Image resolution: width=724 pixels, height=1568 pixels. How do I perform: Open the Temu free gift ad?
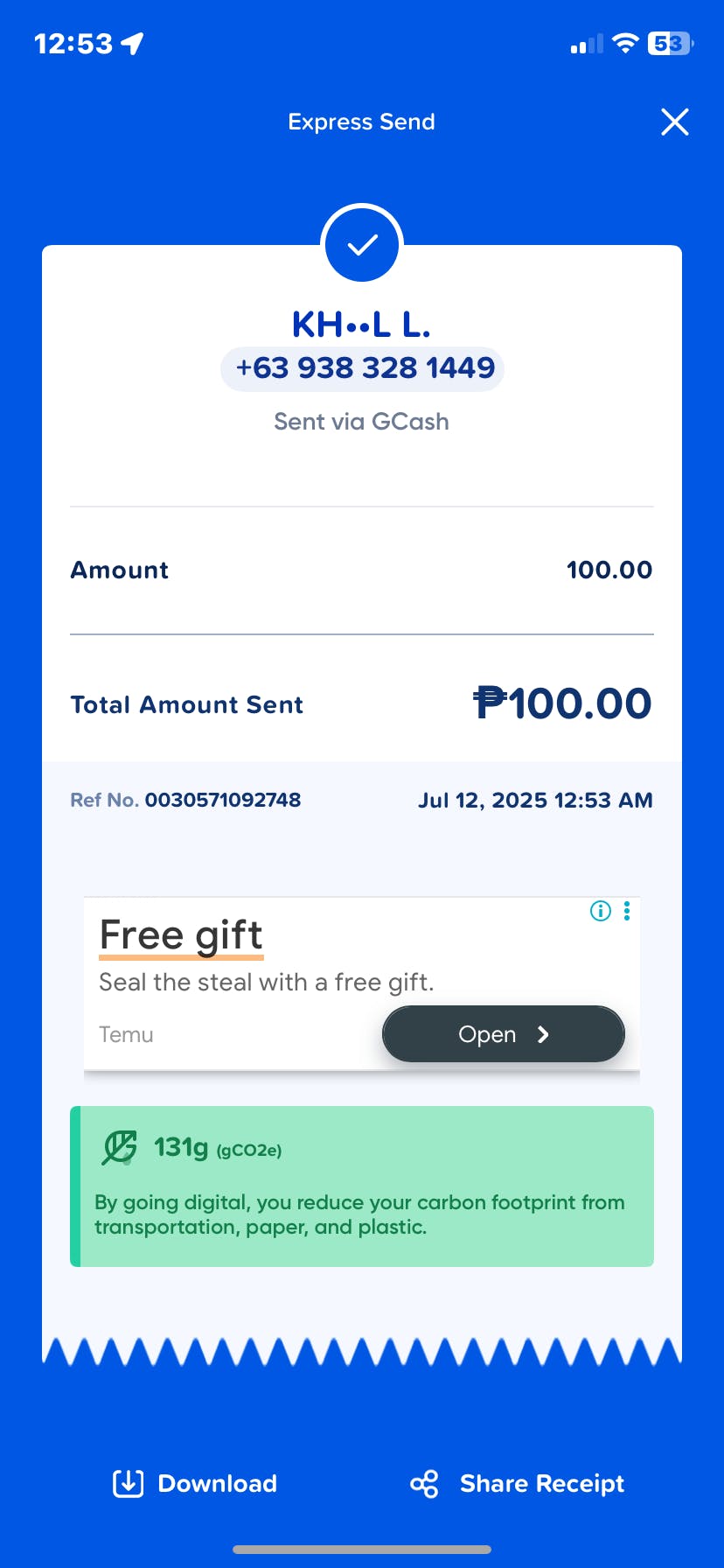504,1034
